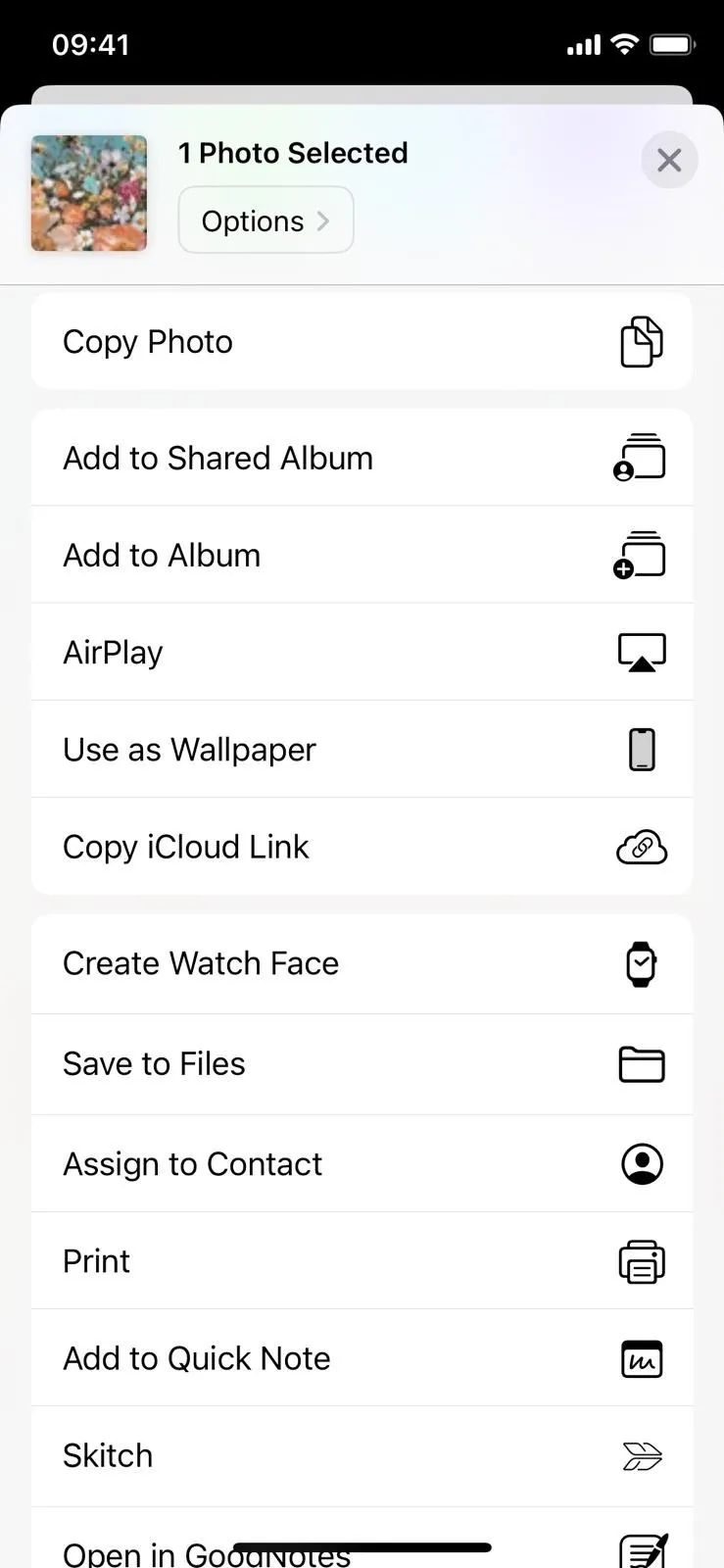Tap Assign to Contact
This screenshot has height=1568, width=724.
click(x=362, y=1163)
